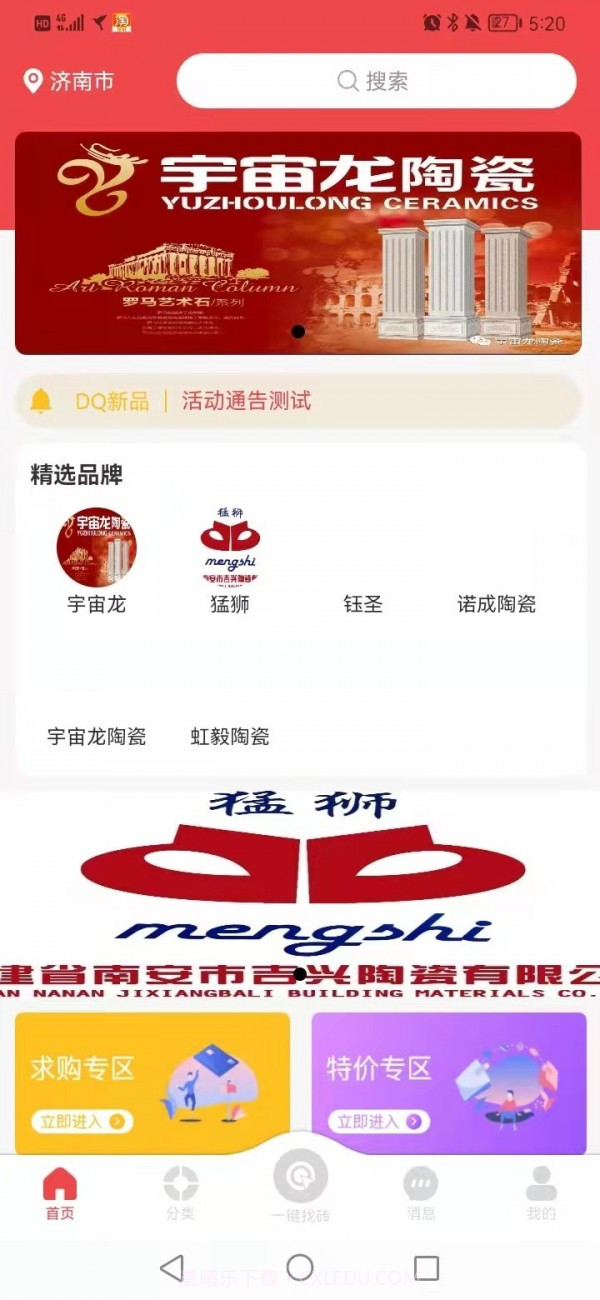This screenshot has width=600, height=1300.
Task: Enter the 求购专区 zone
Action: [x=152, y=1084]
